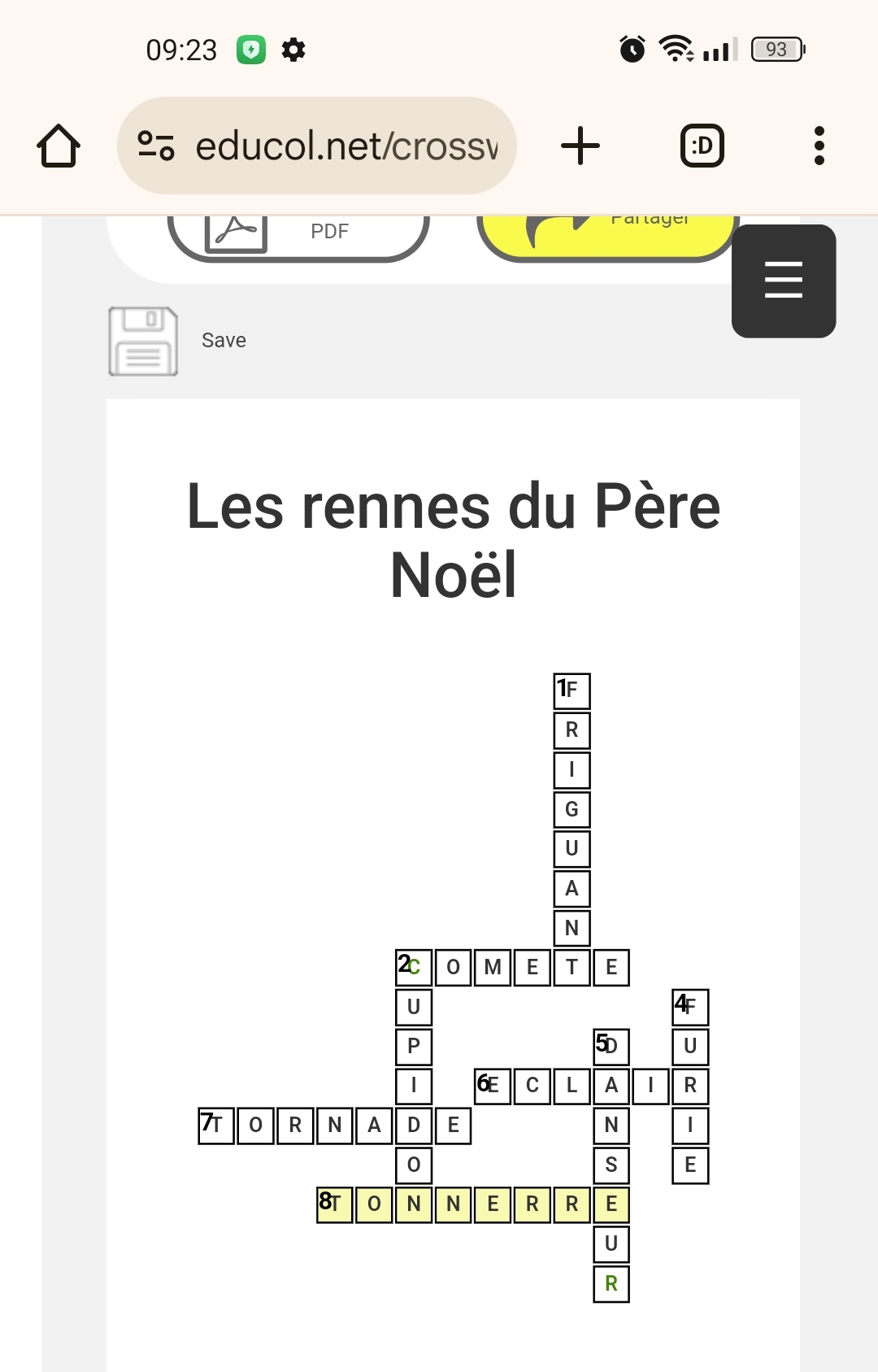Open a new browser tab
878x1372 pixels.
click(580, 146)
